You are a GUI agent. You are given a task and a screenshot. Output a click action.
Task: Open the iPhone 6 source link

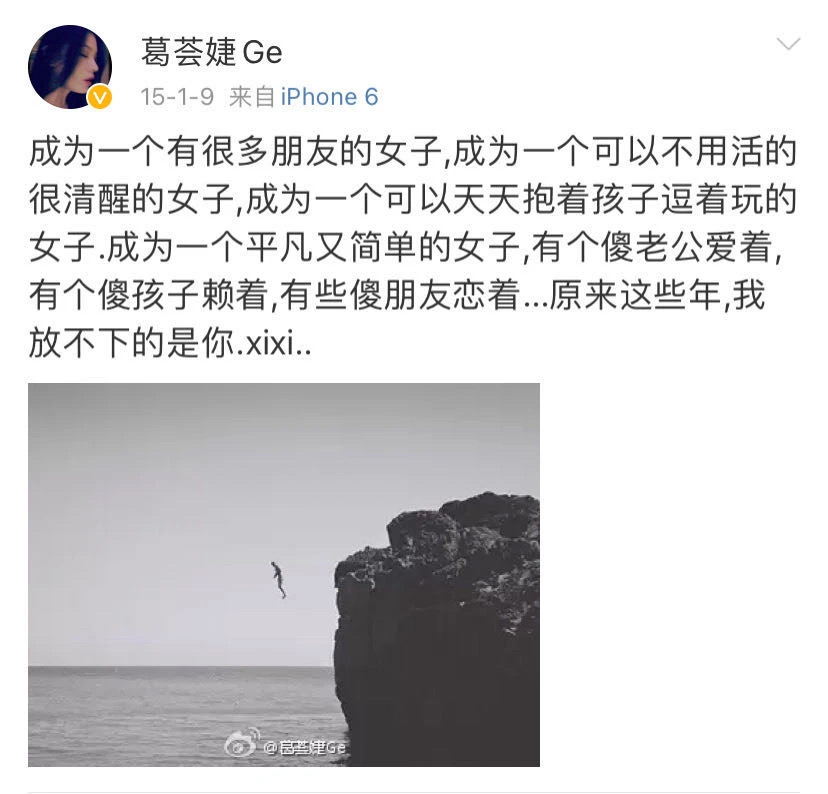(329, 97)
